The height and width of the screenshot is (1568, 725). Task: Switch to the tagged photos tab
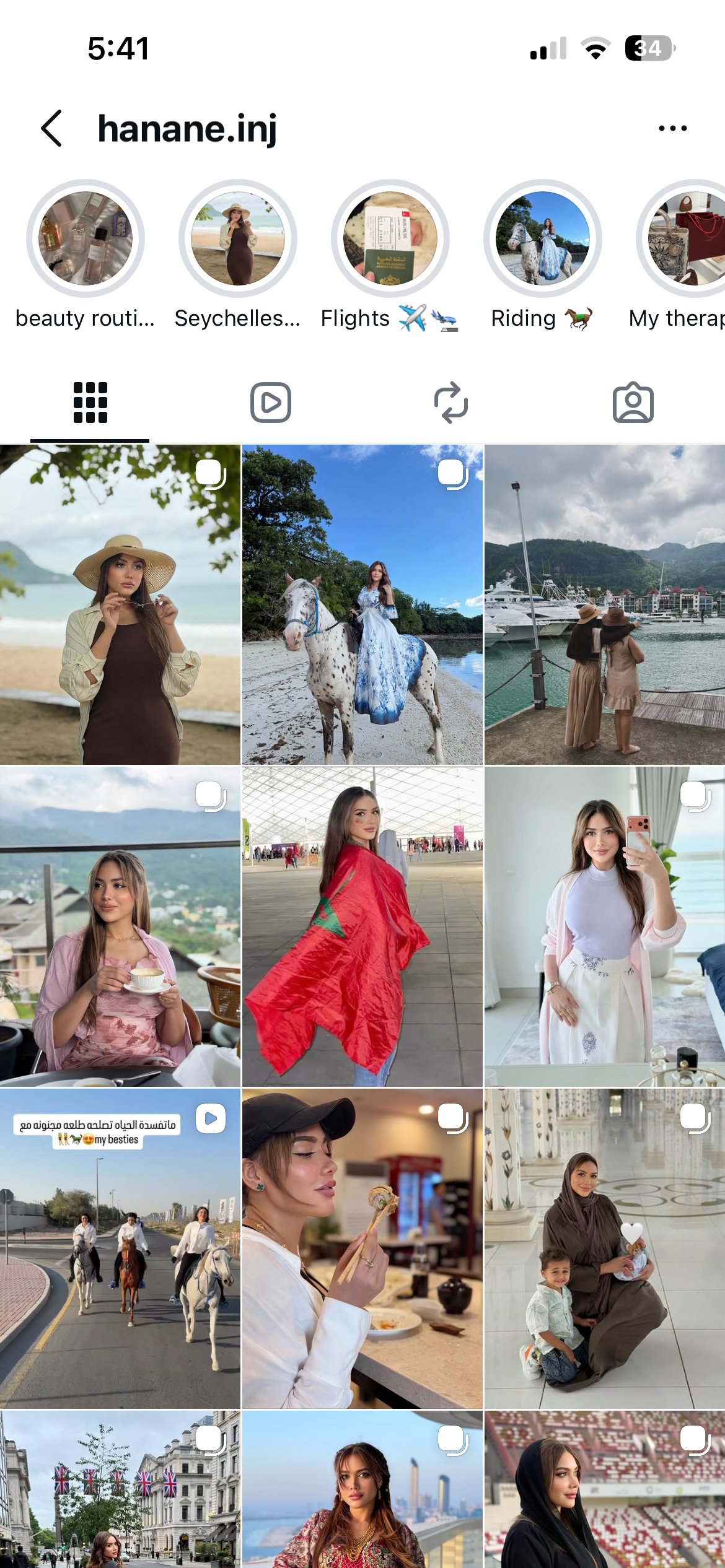[x=633, y=403]
